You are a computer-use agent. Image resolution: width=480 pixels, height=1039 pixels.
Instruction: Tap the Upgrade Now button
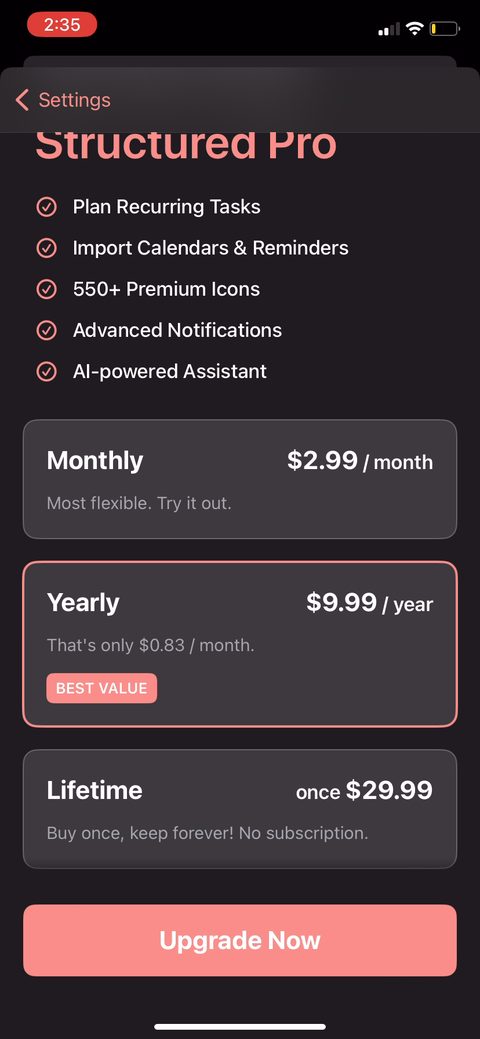click(x=240, y=940)
